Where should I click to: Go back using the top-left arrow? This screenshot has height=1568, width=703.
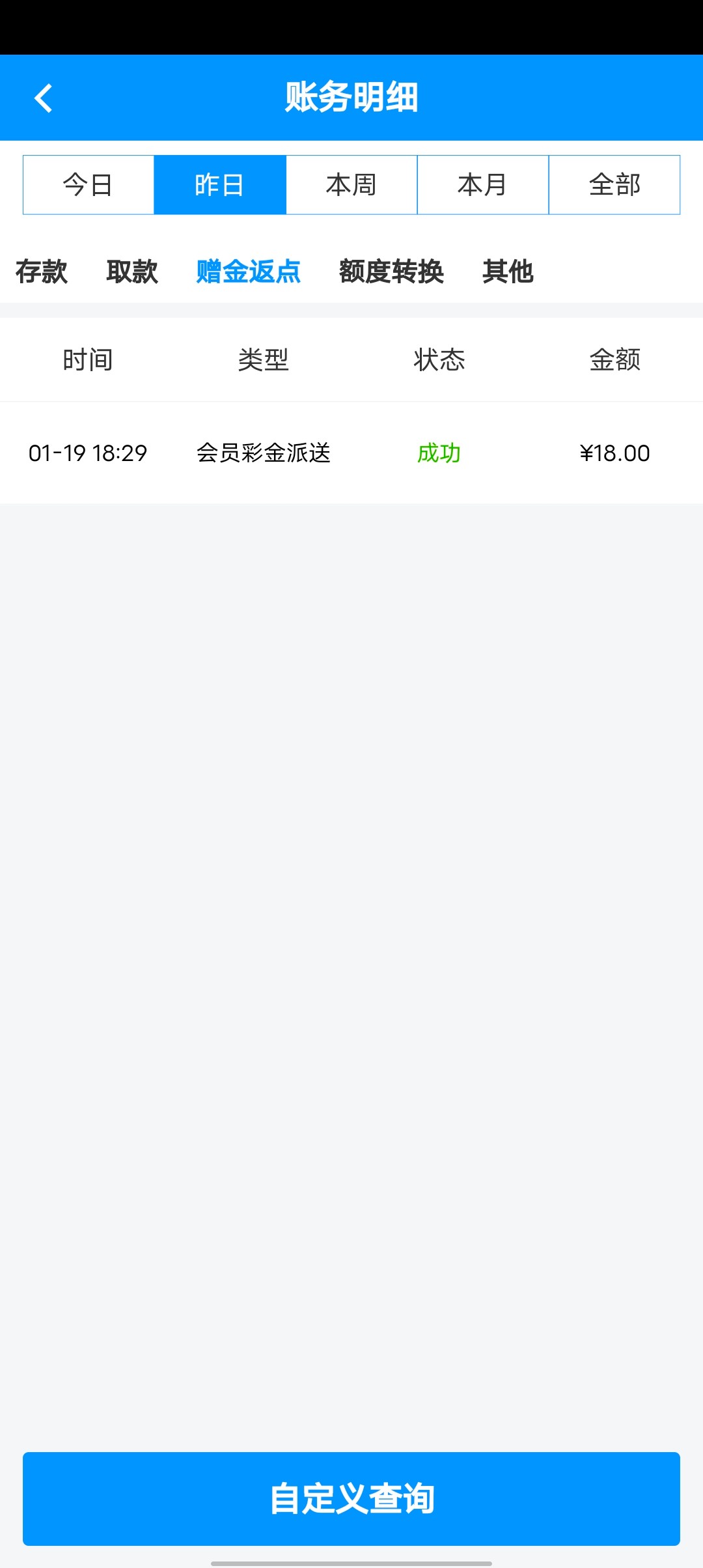[x=44, y=98]
